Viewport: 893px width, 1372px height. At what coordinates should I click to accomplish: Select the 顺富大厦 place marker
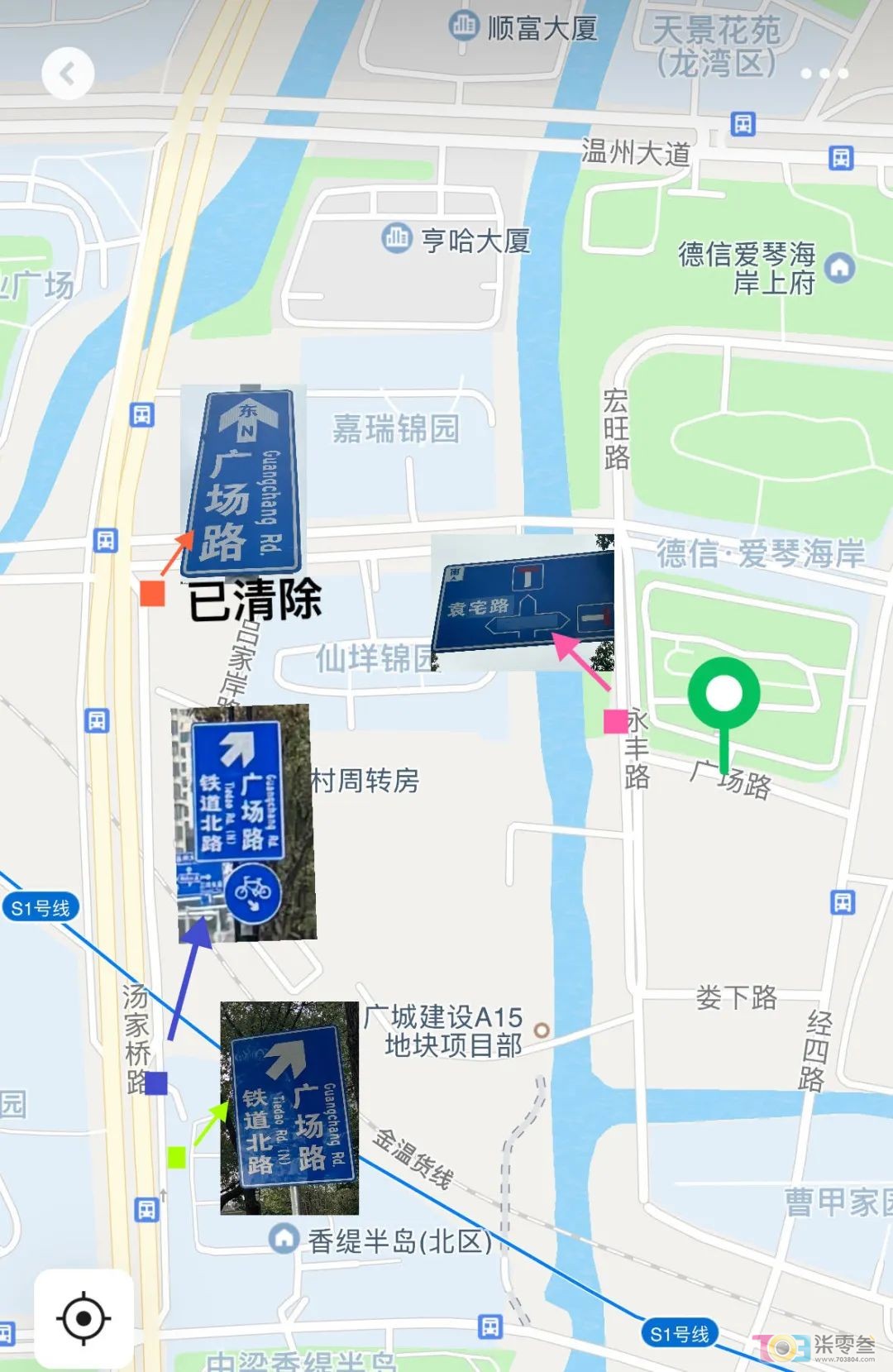464,26
